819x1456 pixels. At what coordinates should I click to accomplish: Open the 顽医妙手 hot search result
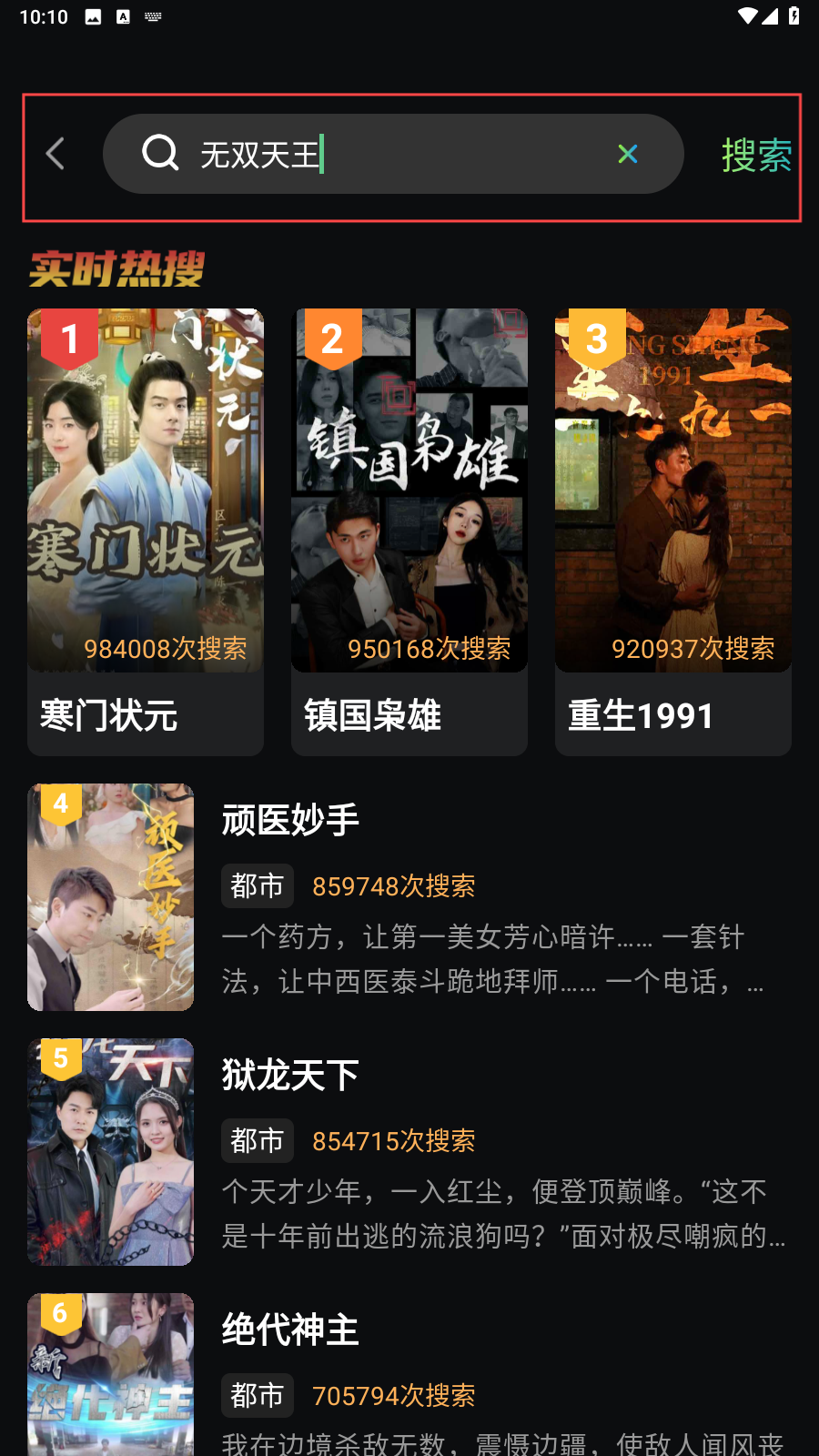click(x=409, y=897)
